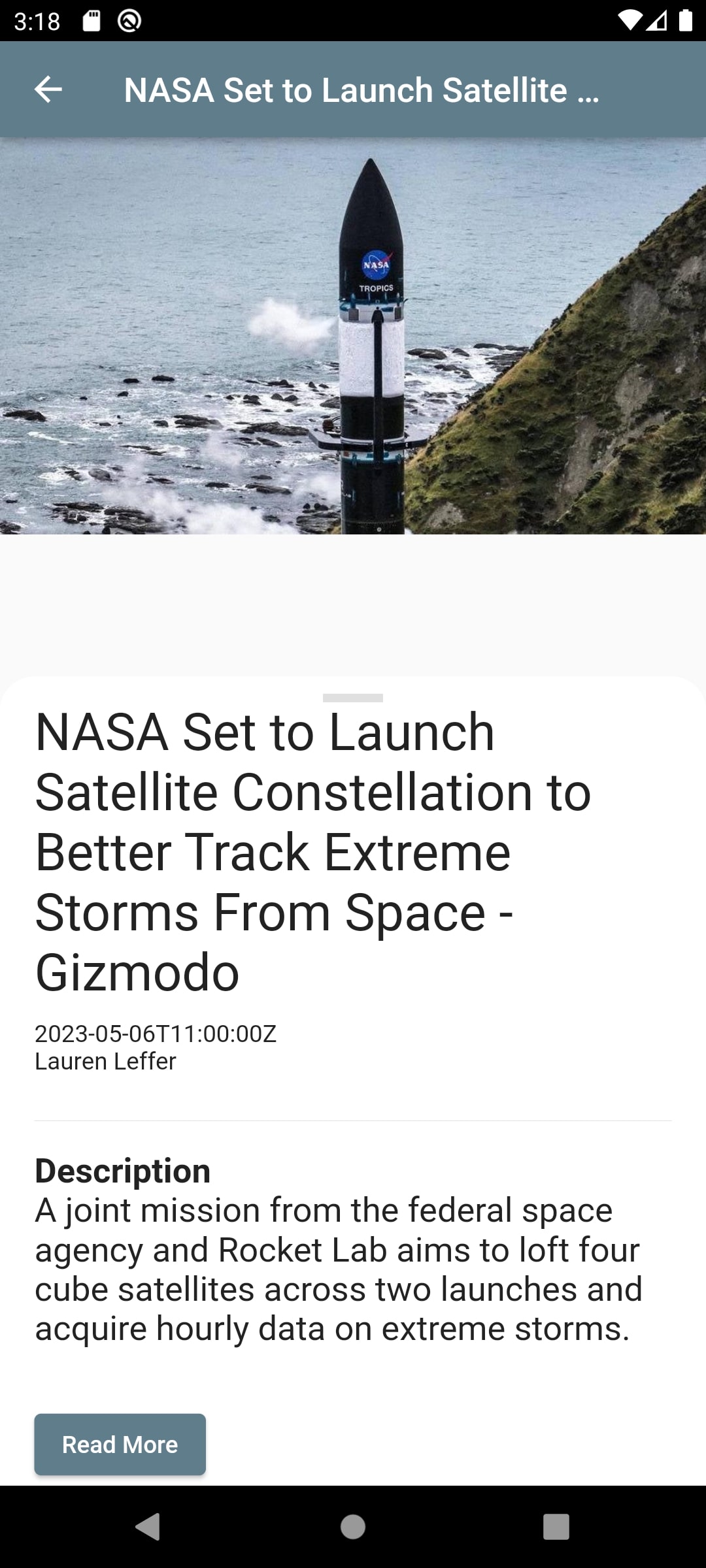Tap the bottom sheet drag handle

click(x=353, y=698)
